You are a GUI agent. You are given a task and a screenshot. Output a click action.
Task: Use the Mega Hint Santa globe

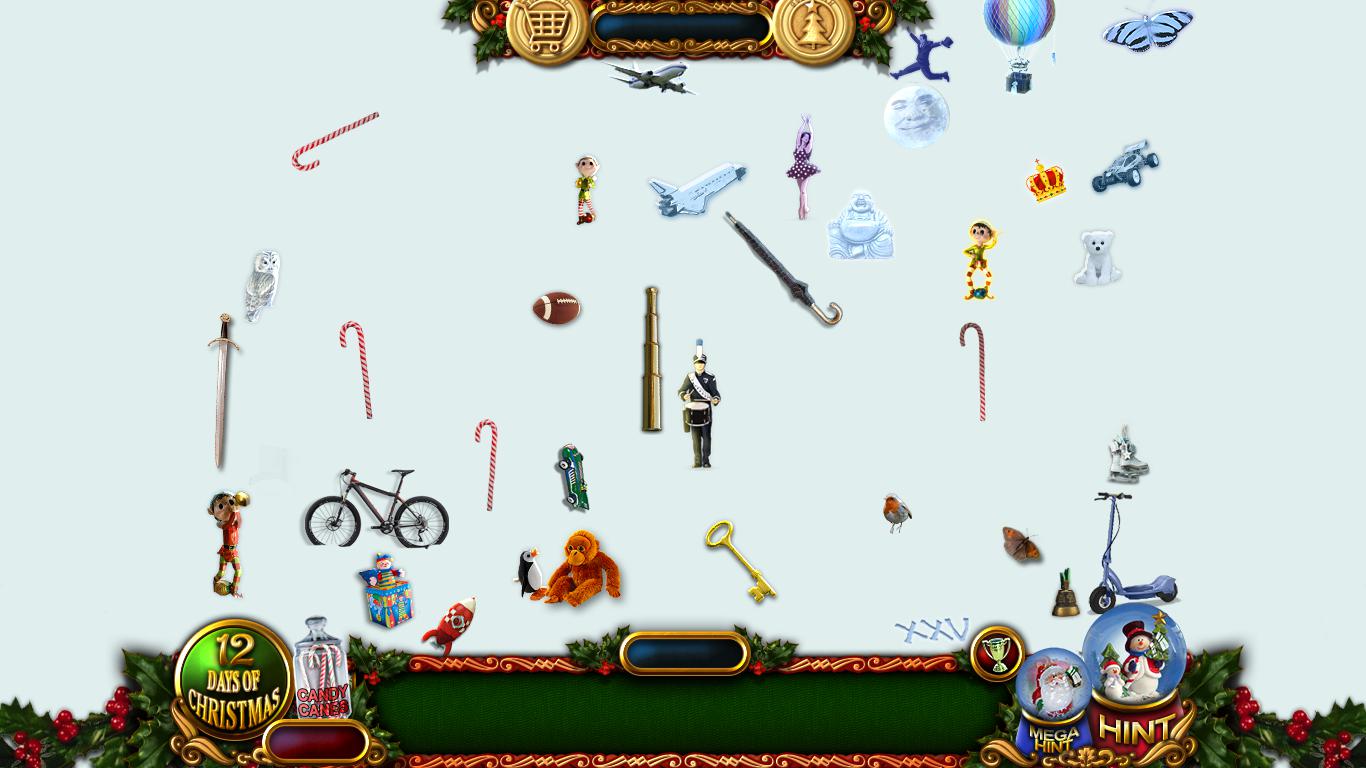pyautogui.click(x=1052, y=690)
